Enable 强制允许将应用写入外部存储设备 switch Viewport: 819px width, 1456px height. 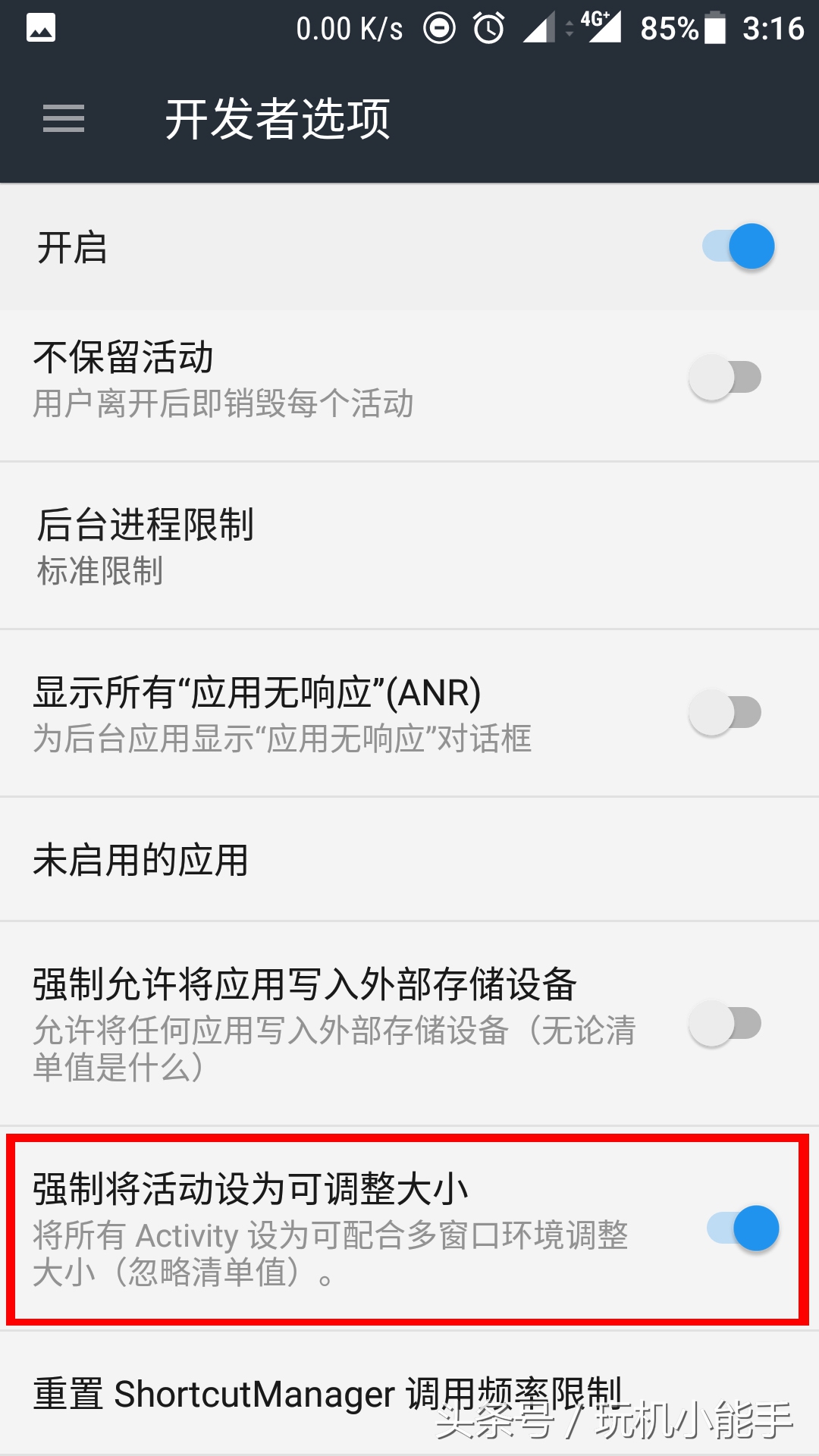click(x=725, y=1024)
